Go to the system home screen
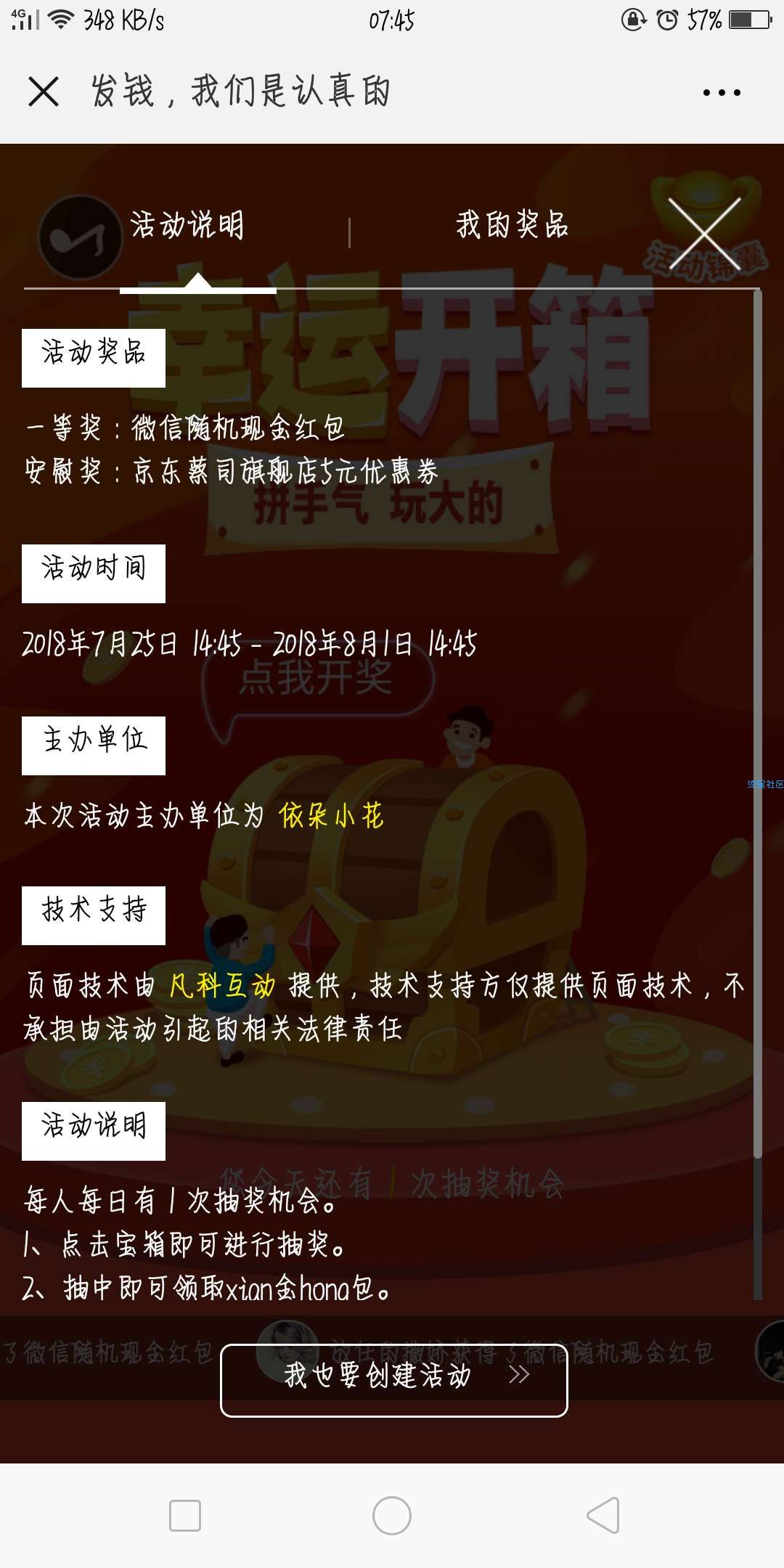784x1568 pixels. (392, 1516)
